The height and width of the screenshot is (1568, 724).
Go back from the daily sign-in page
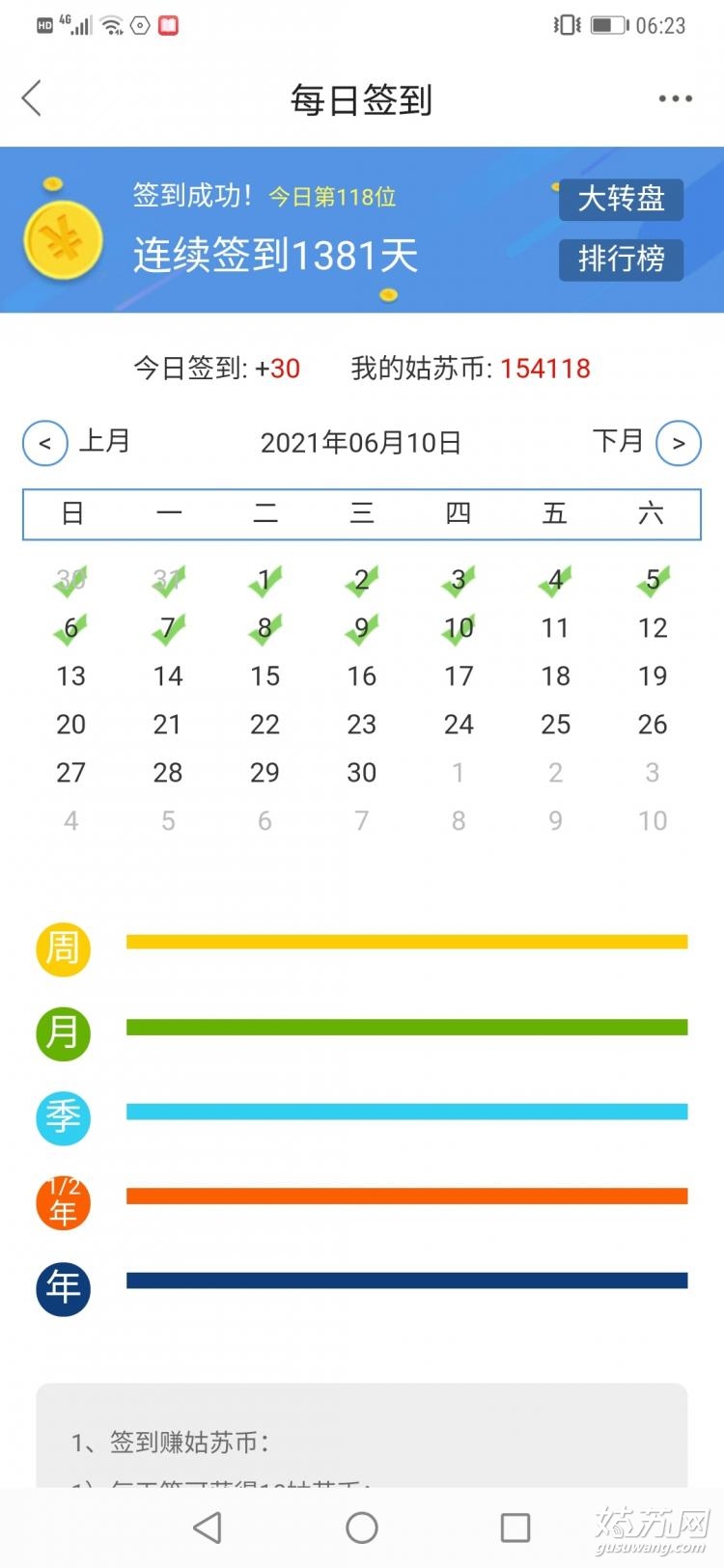pyautogui.click(x=32, y=98)
